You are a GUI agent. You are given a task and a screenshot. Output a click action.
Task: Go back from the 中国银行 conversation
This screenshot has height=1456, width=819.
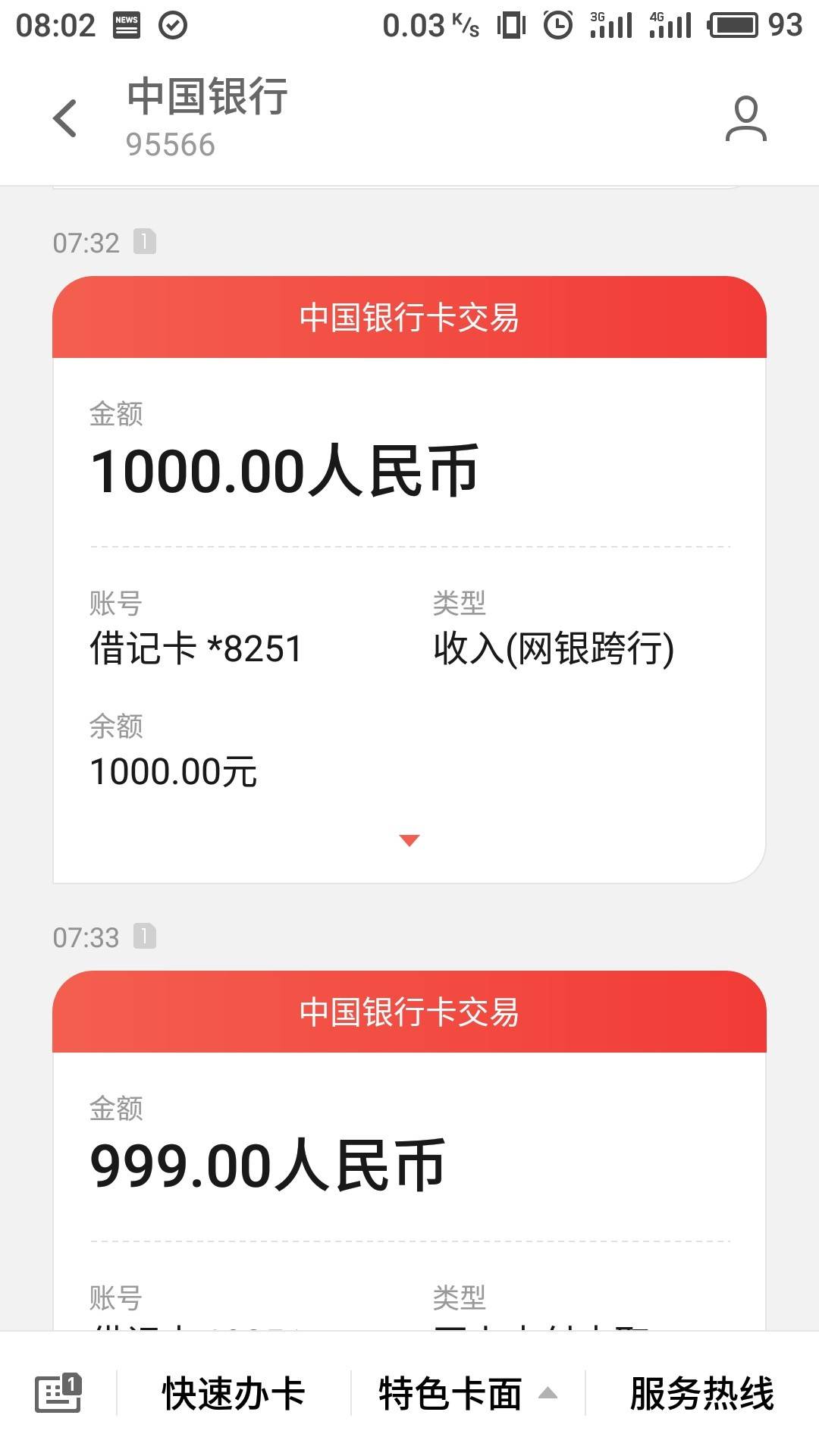pyautogui.click(x=65, y=118)
